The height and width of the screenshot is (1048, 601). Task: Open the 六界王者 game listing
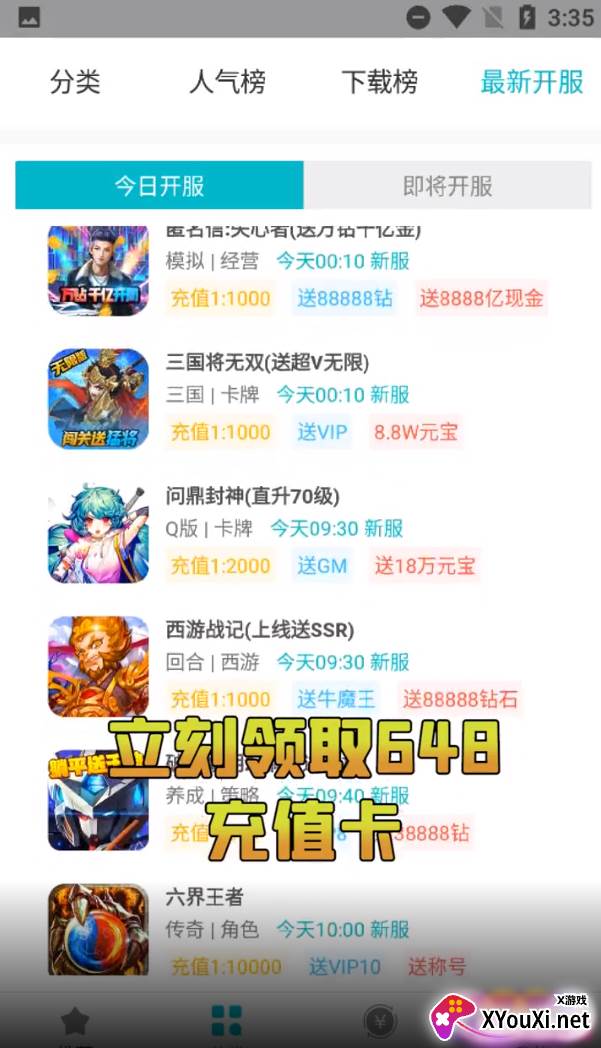click(x=204, y=897)
